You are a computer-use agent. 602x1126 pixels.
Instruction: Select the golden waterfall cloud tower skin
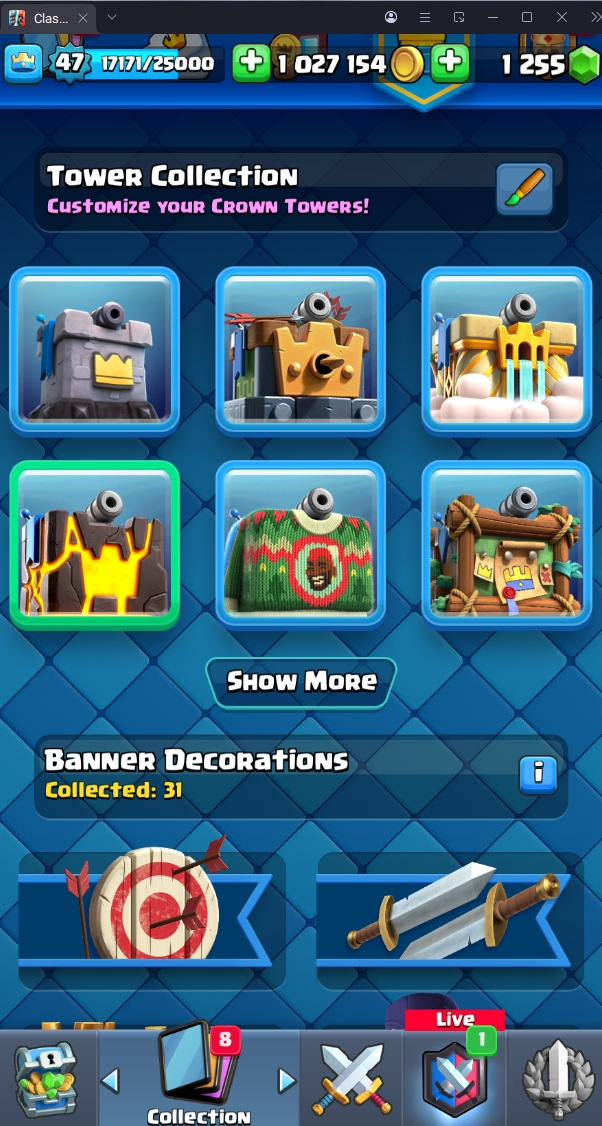coord(506,350)
